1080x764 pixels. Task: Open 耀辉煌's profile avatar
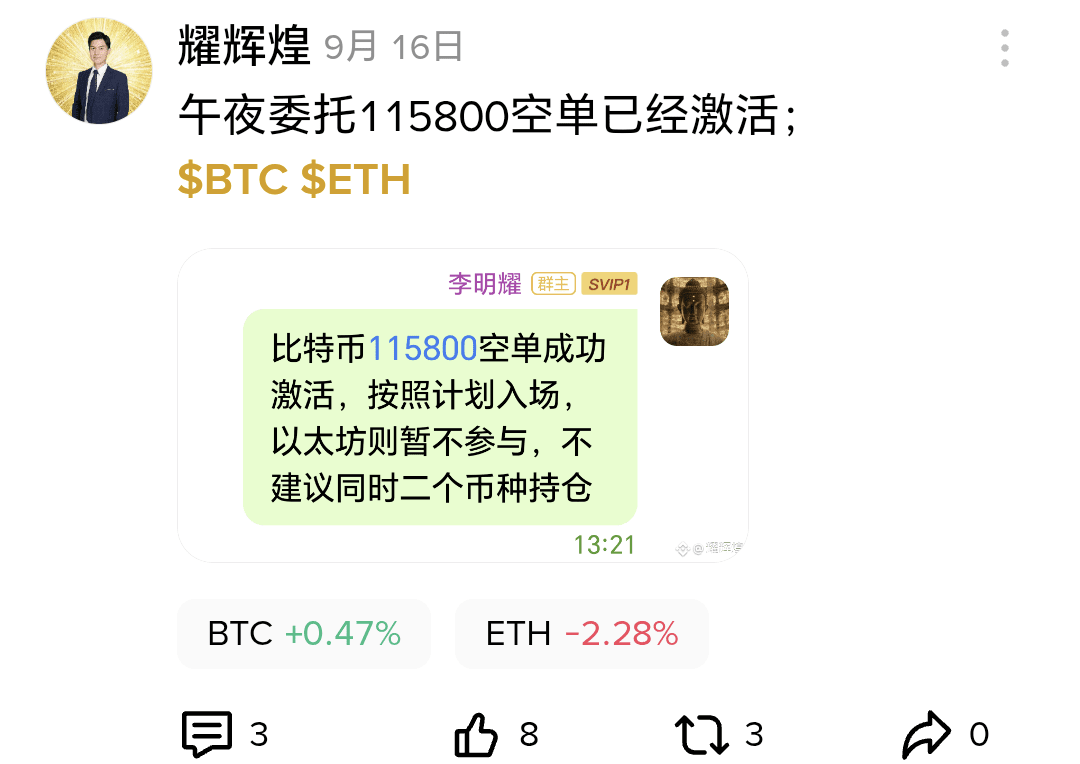[98, 71]
